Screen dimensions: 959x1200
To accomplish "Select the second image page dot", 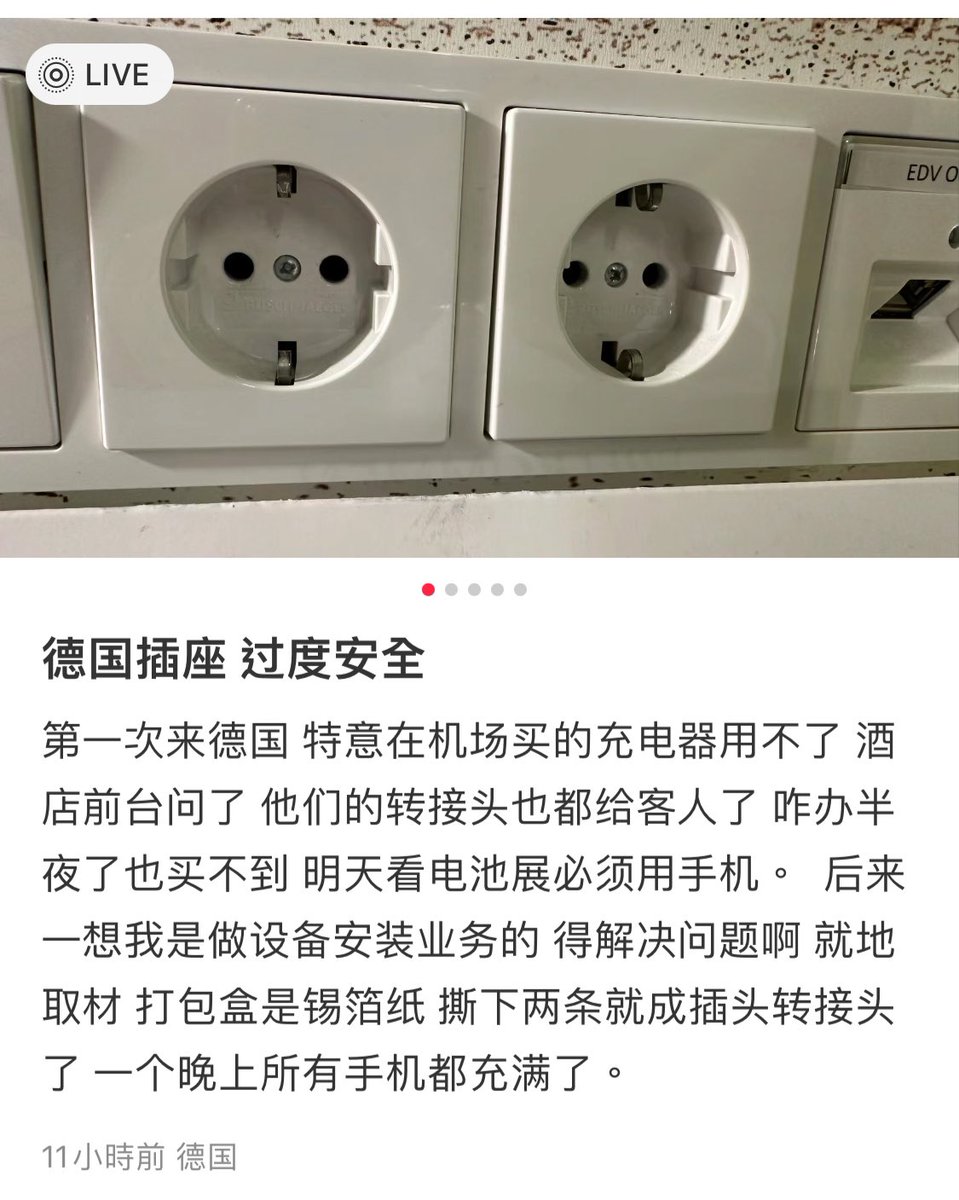I will [451, 589].
